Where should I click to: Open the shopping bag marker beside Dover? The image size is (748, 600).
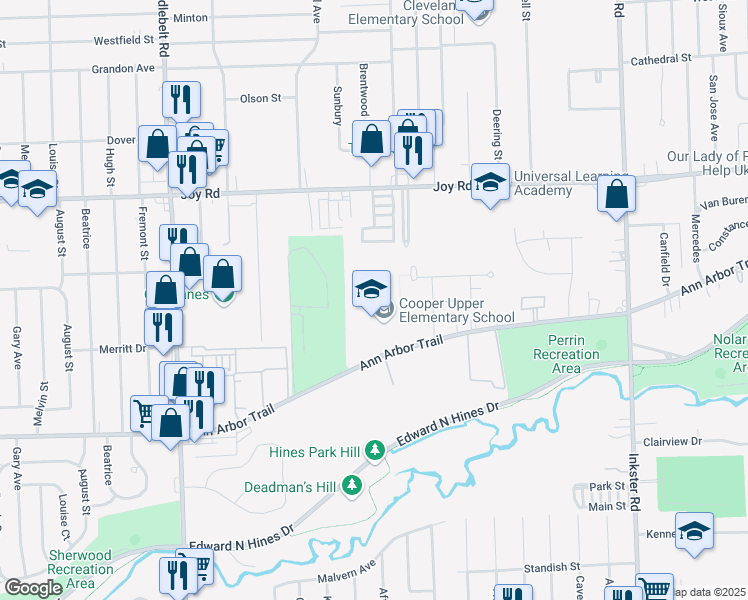(x=157, y=145)
